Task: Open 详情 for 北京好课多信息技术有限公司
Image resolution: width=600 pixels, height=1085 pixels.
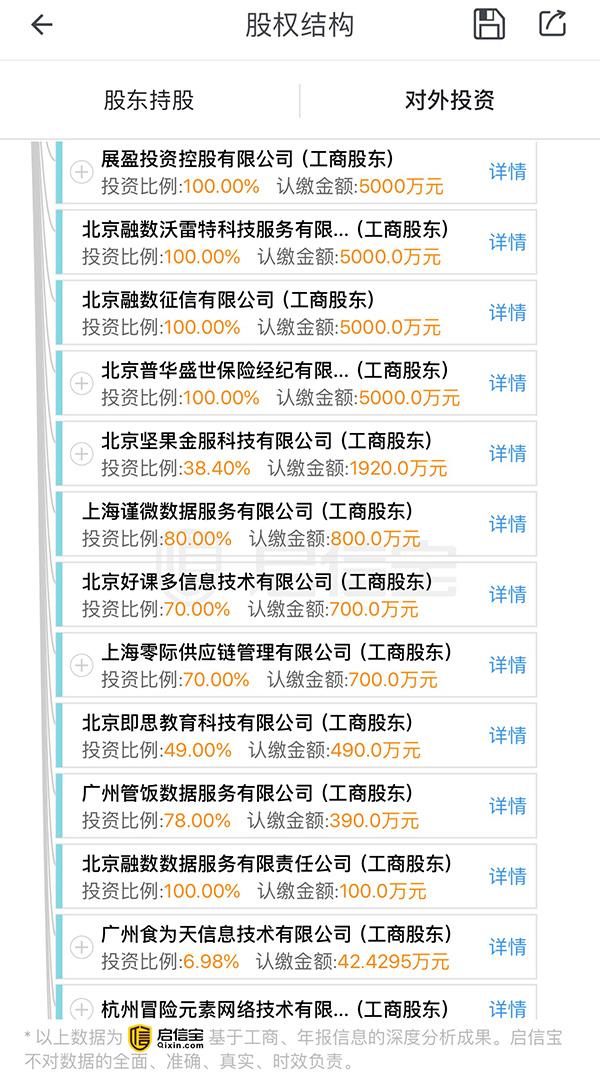Action: [508, 594]
